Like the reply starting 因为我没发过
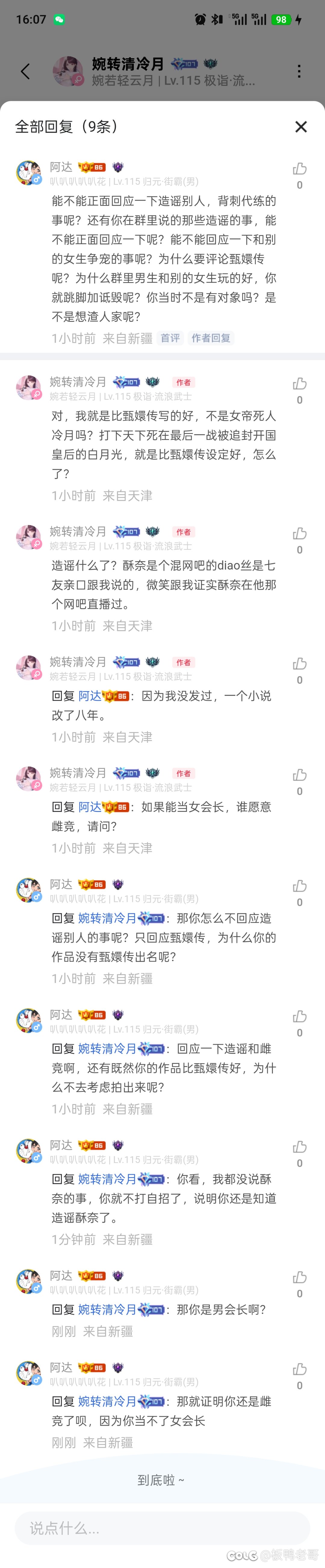This screenshot has height=1568, width=325. pyautogui.click(x=299, y=664)
